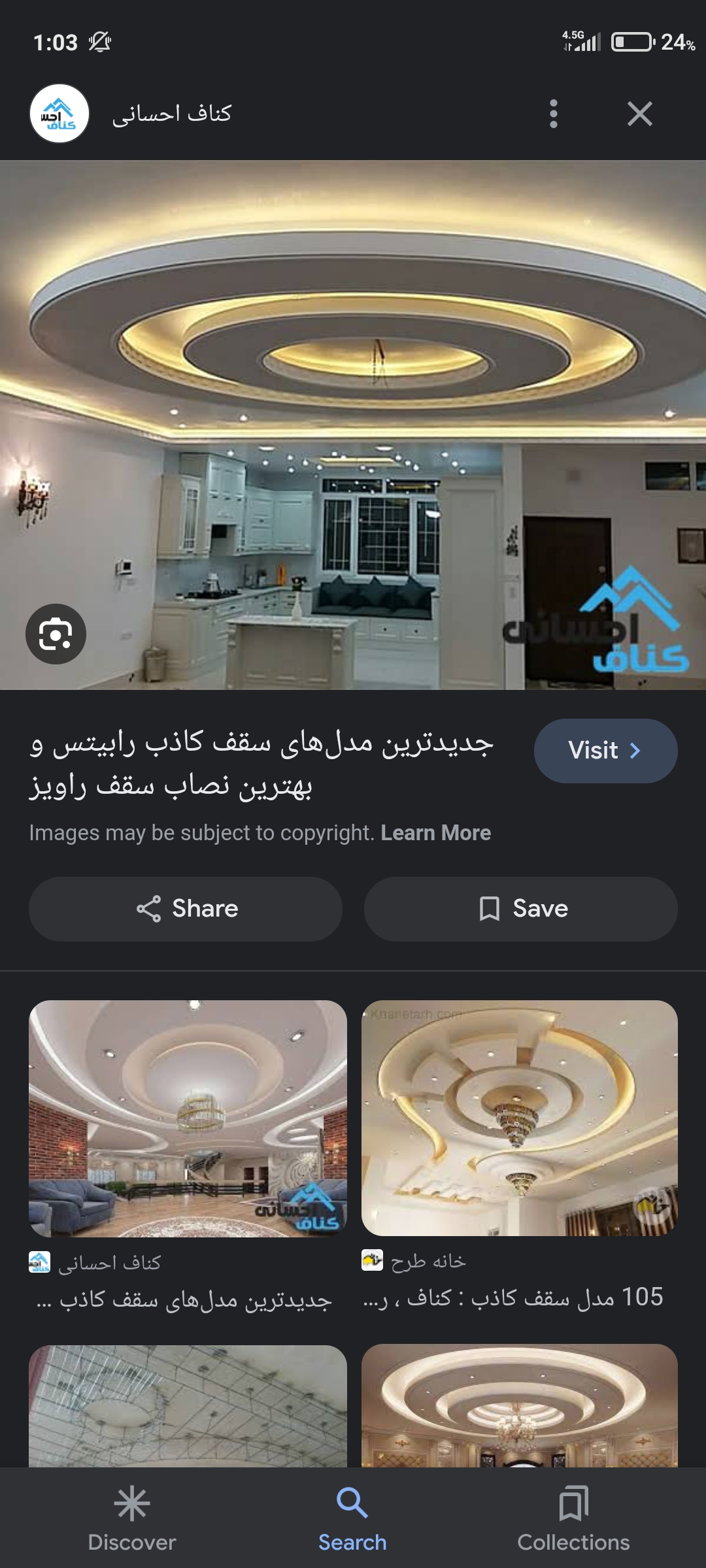Share this ceiling image

click(186, 909)
